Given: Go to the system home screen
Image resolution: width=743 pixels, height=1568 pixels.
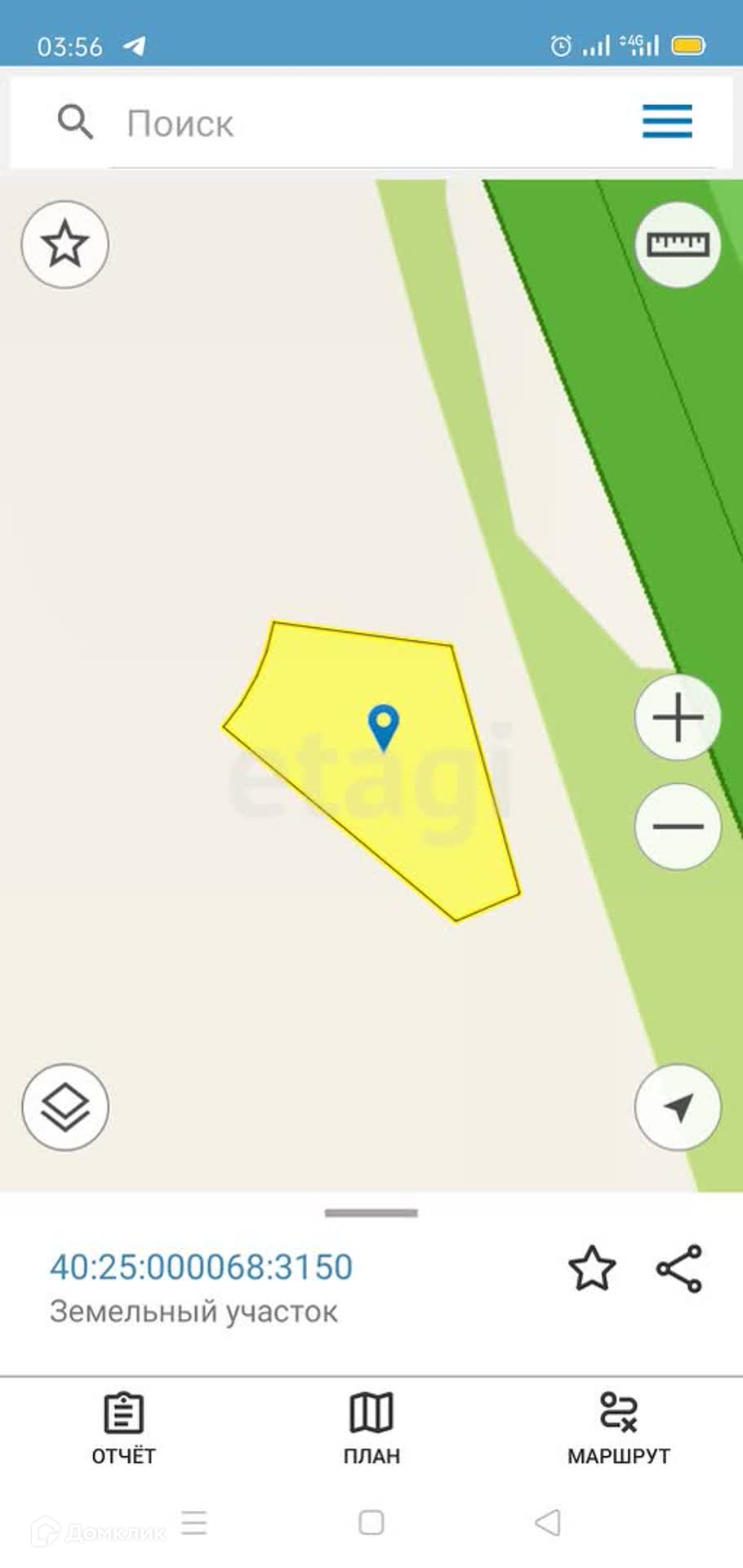Looking at the screenshot, I should 371,1522.
